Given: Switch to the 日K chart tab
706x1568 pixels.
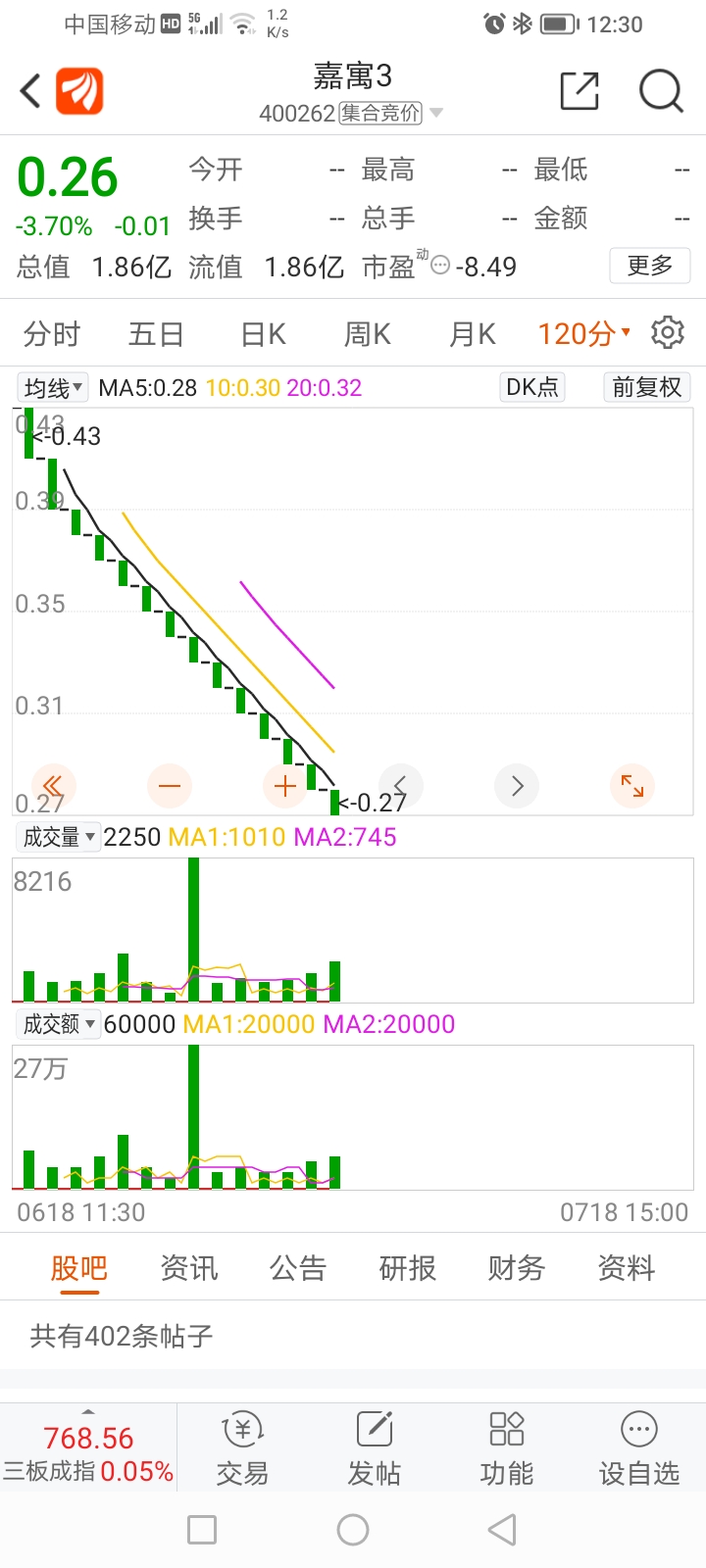Looking at the screenshot, I should click(x=263, y=334).
